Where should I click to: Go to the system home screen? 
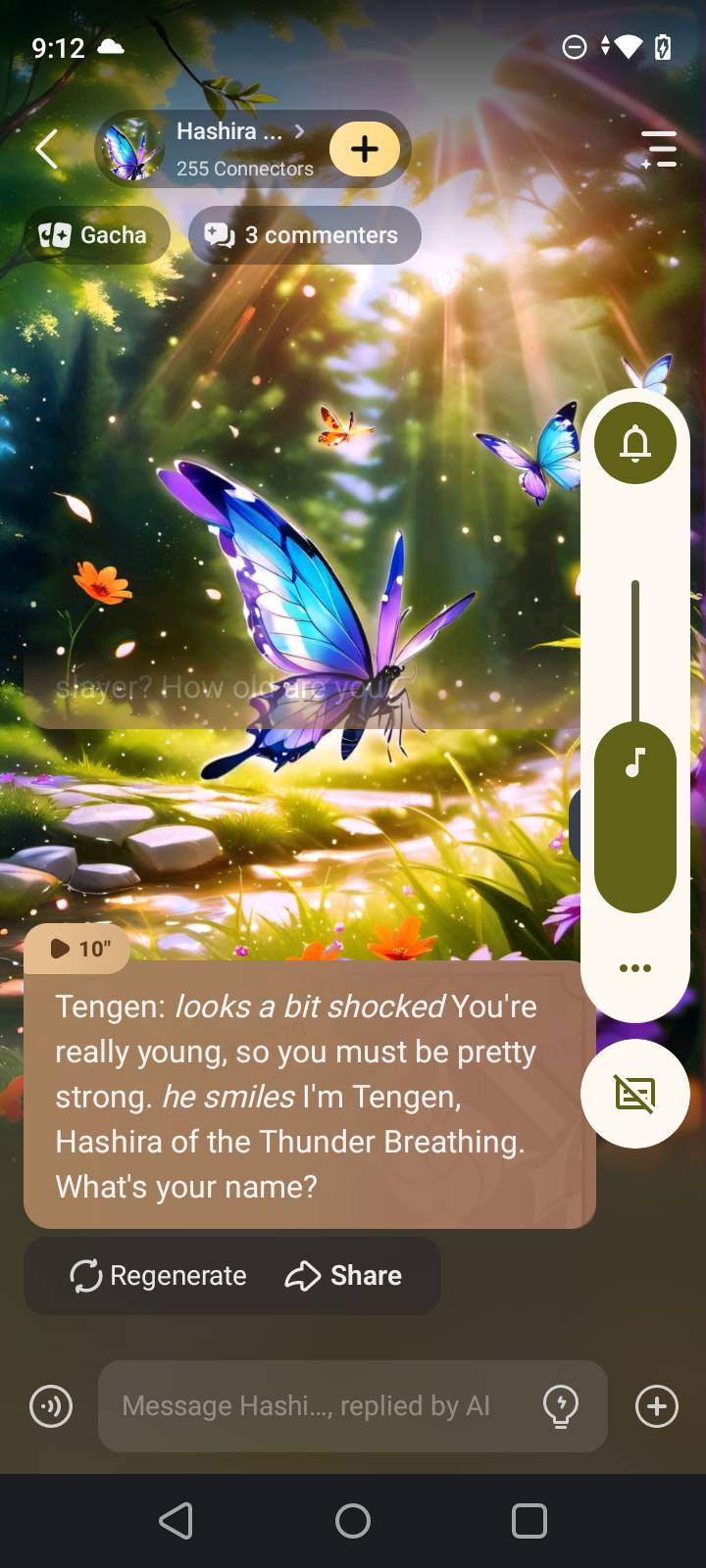(x=353, y=1521)
